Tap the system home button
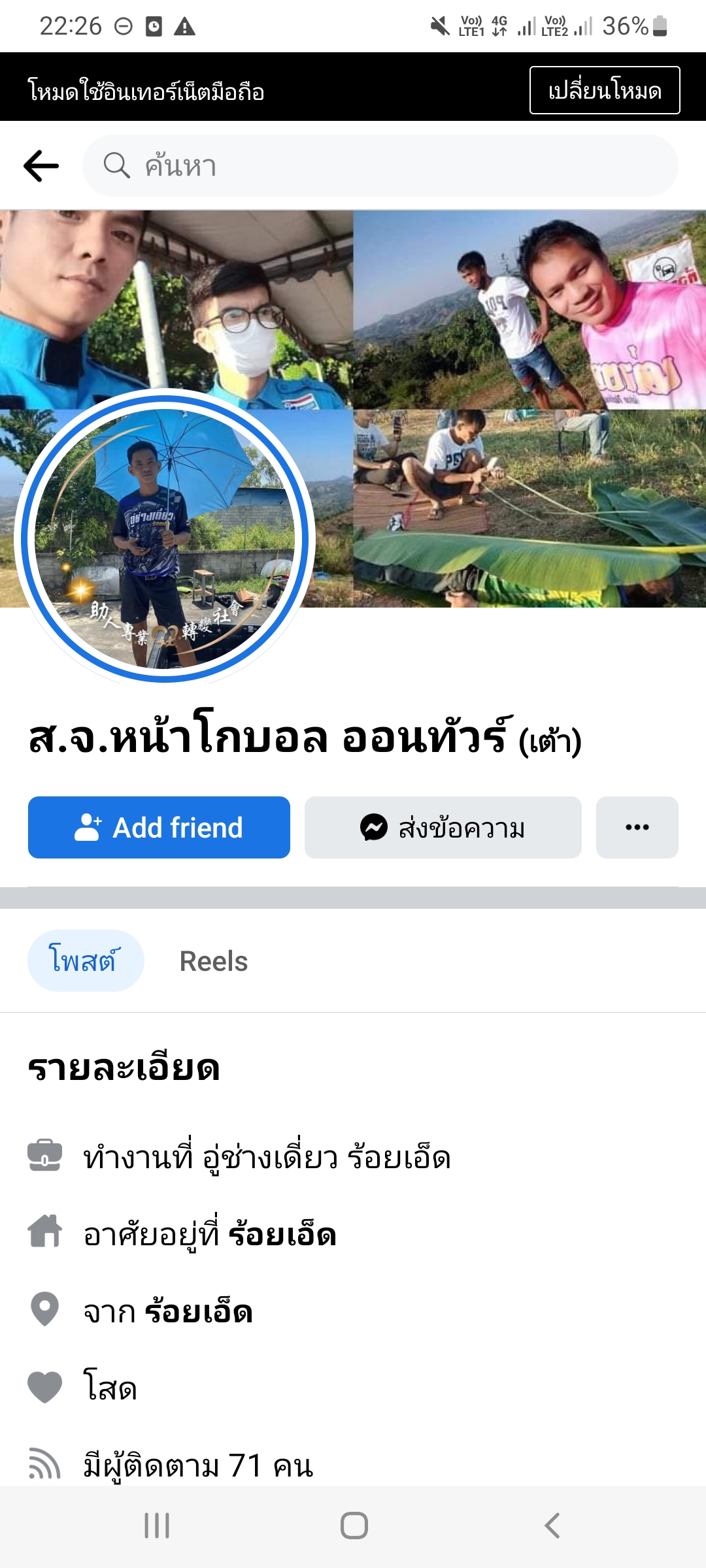706x1568 pixels. pos(354,1526)
